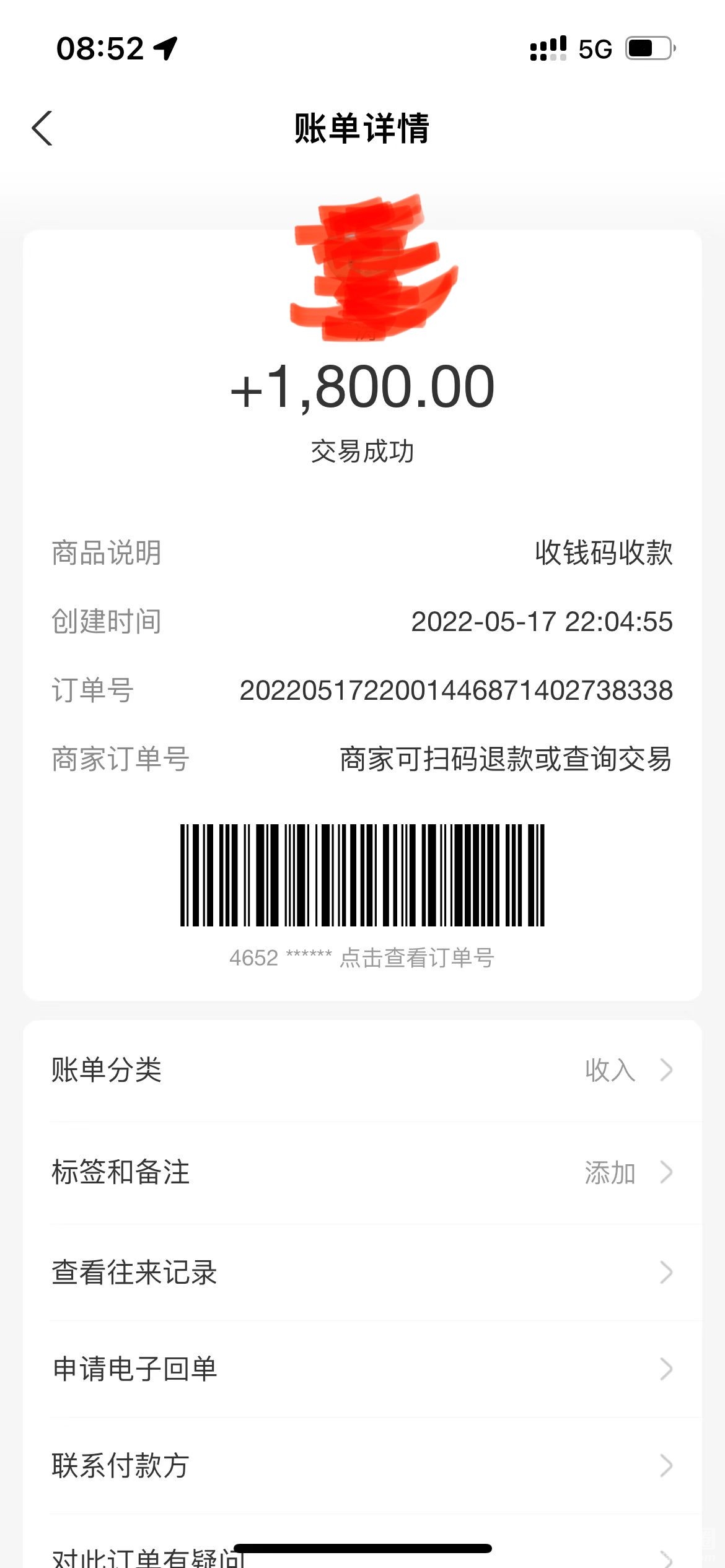Go back from the 账单详情 page
Viewport: 725px width, 1568px height.
[42, 129]
